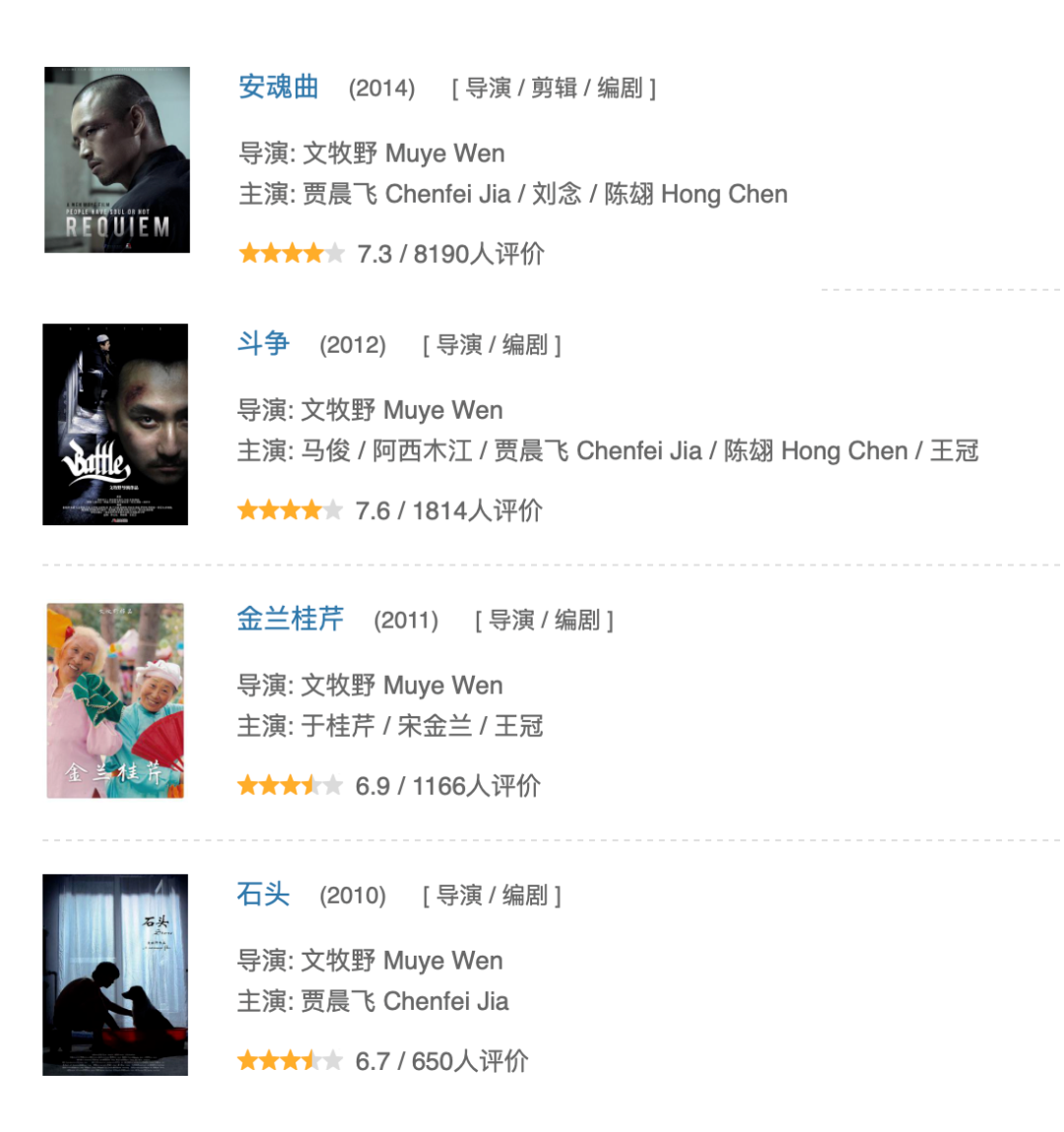The width and height of the screenshot is (1064, 1132).
Task: Tap the 金兰桂芹 poster thumbnail
Action: [x=115, y=700]
